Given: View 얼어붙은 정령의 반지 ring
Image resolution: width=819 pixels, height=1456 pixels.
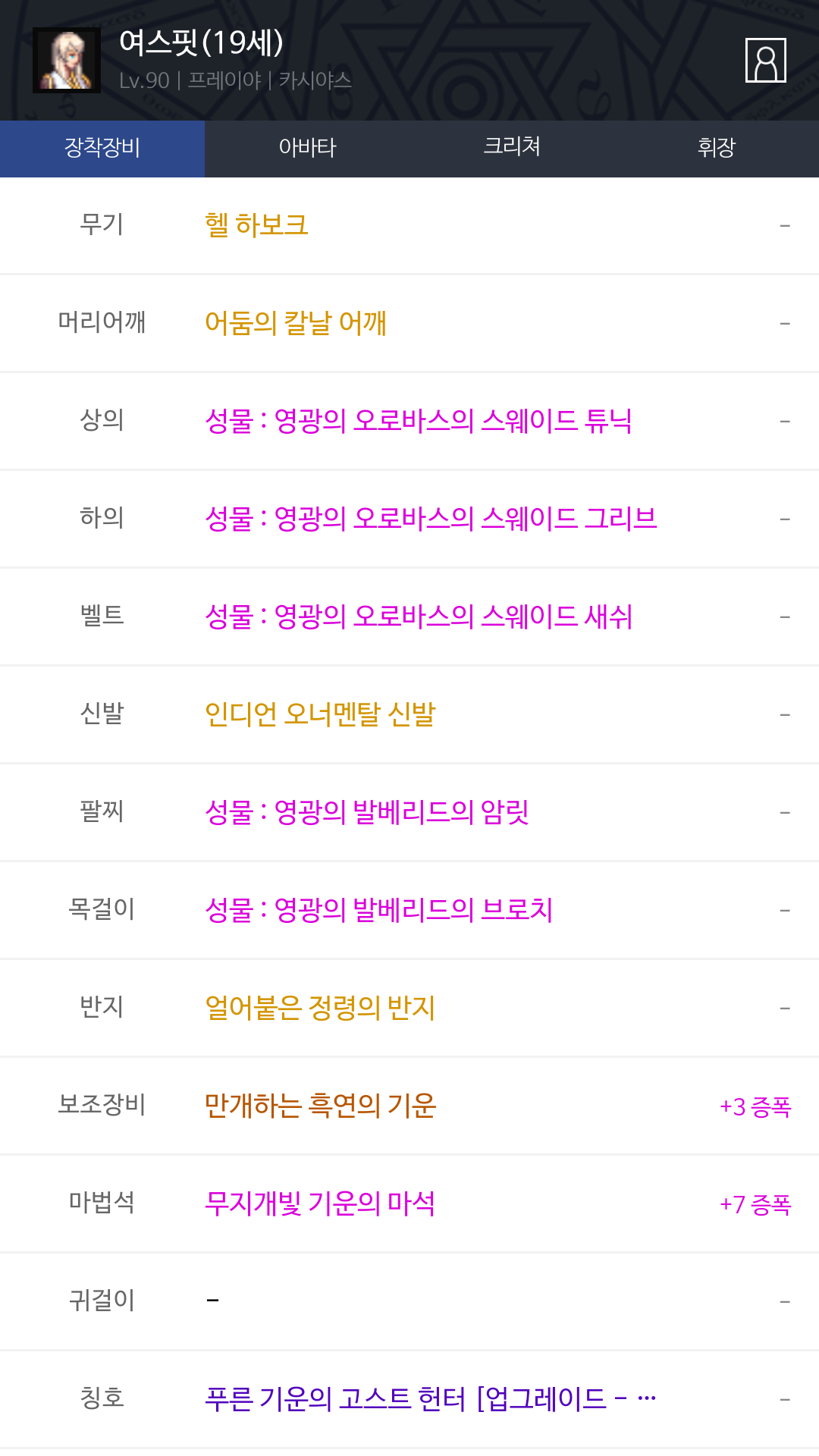Looking at the screenshot, I should (320, 1008).
